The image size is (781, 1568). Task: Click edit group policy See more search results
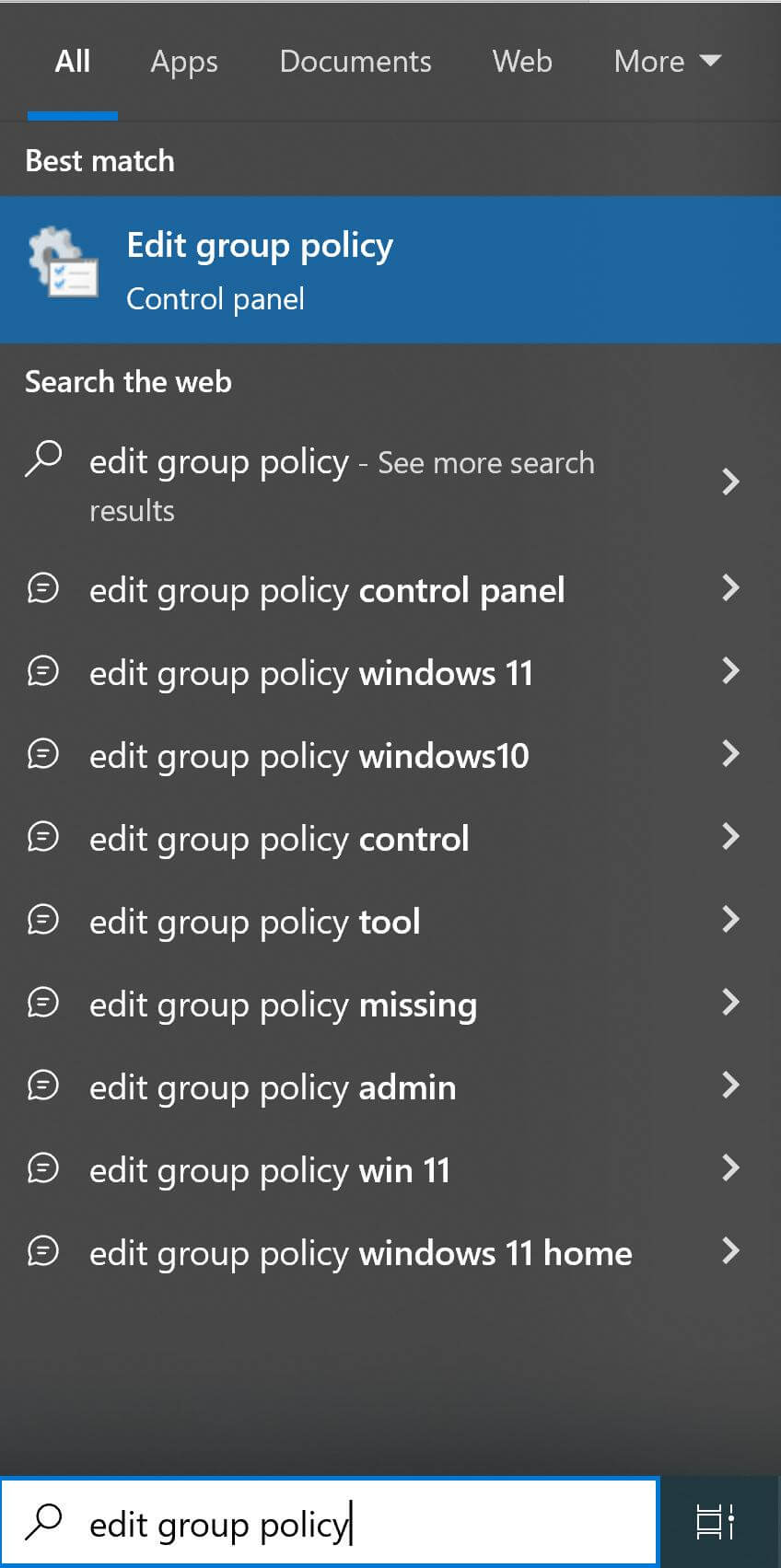tap(341, 483)
